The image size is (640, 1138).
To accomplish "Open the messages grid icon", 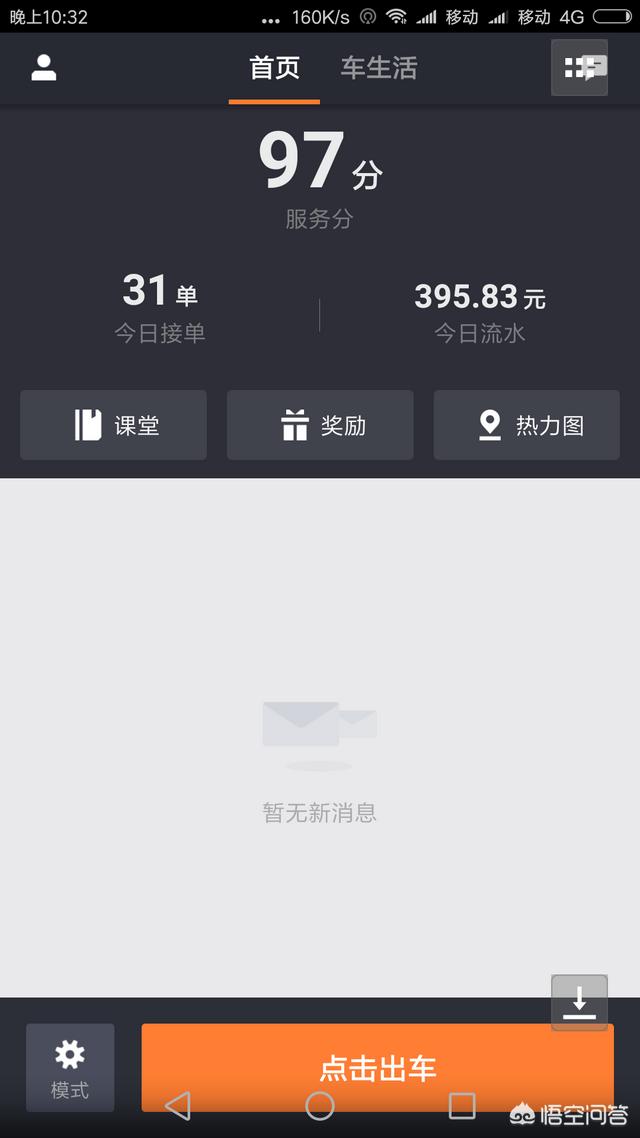I will [x=580, y=68].
